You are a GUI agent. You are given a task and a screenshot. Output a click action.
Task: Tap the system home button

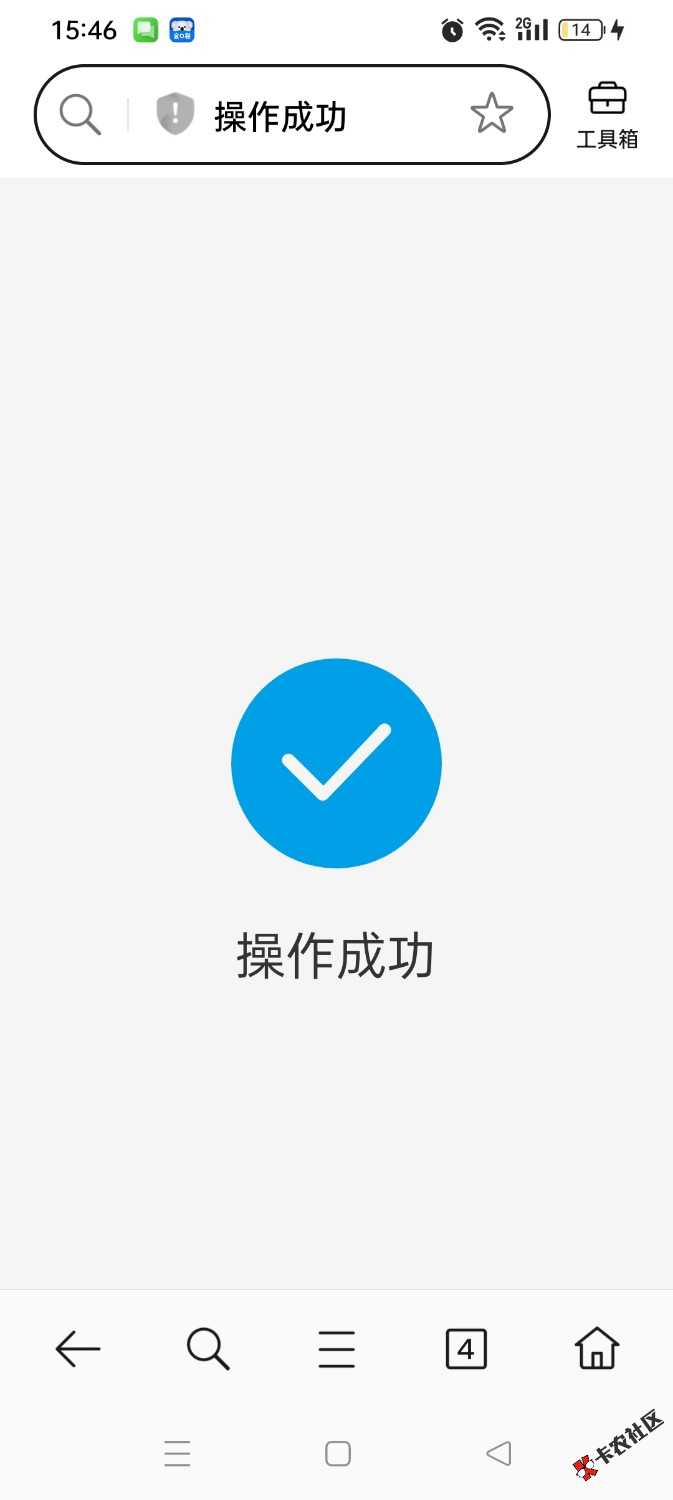[x=338, y=1453]
